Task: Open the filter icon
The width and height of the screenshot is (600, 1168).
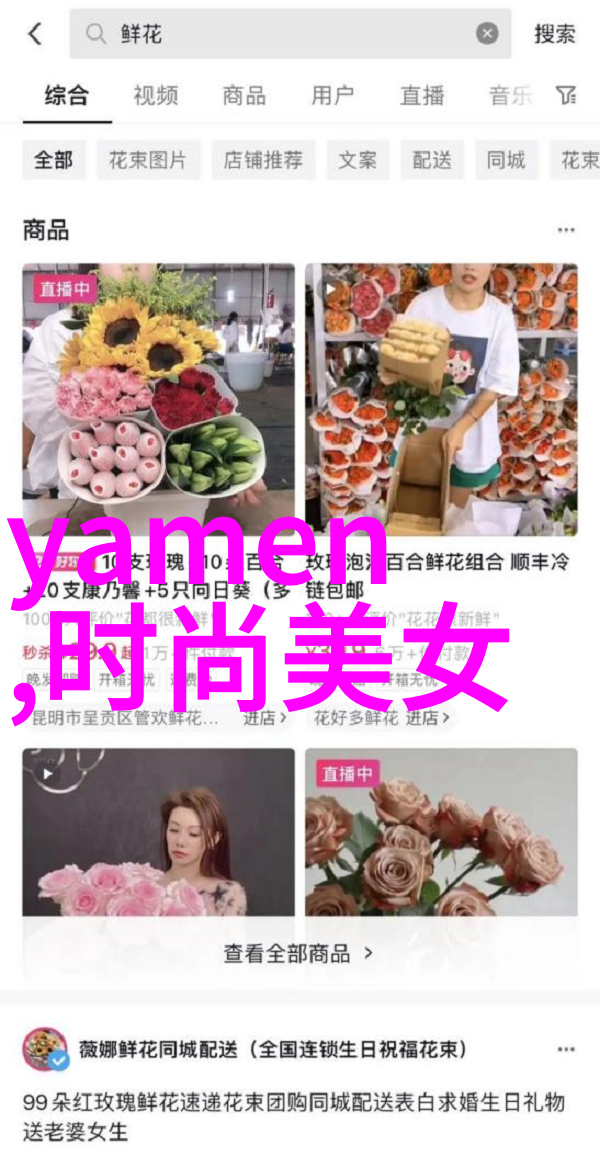Action: coord(567,96)
